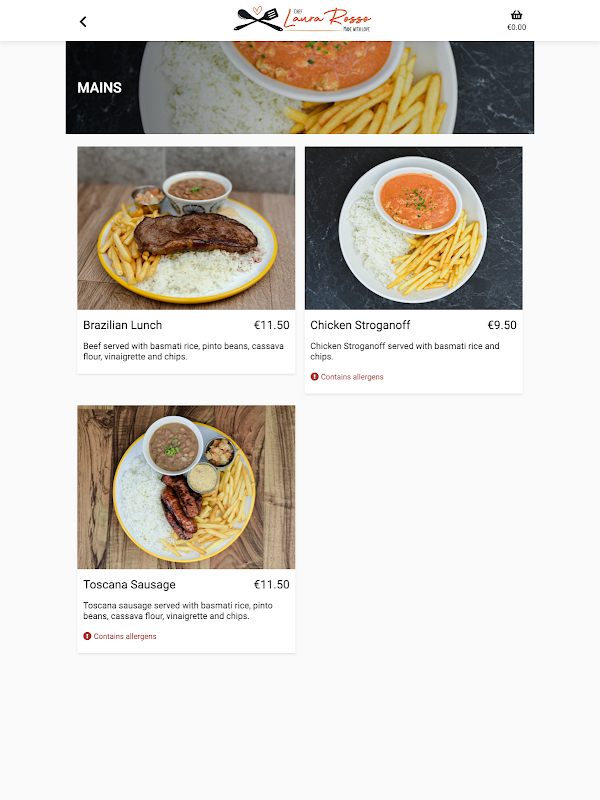Open the shopping basket

(516, 20)
